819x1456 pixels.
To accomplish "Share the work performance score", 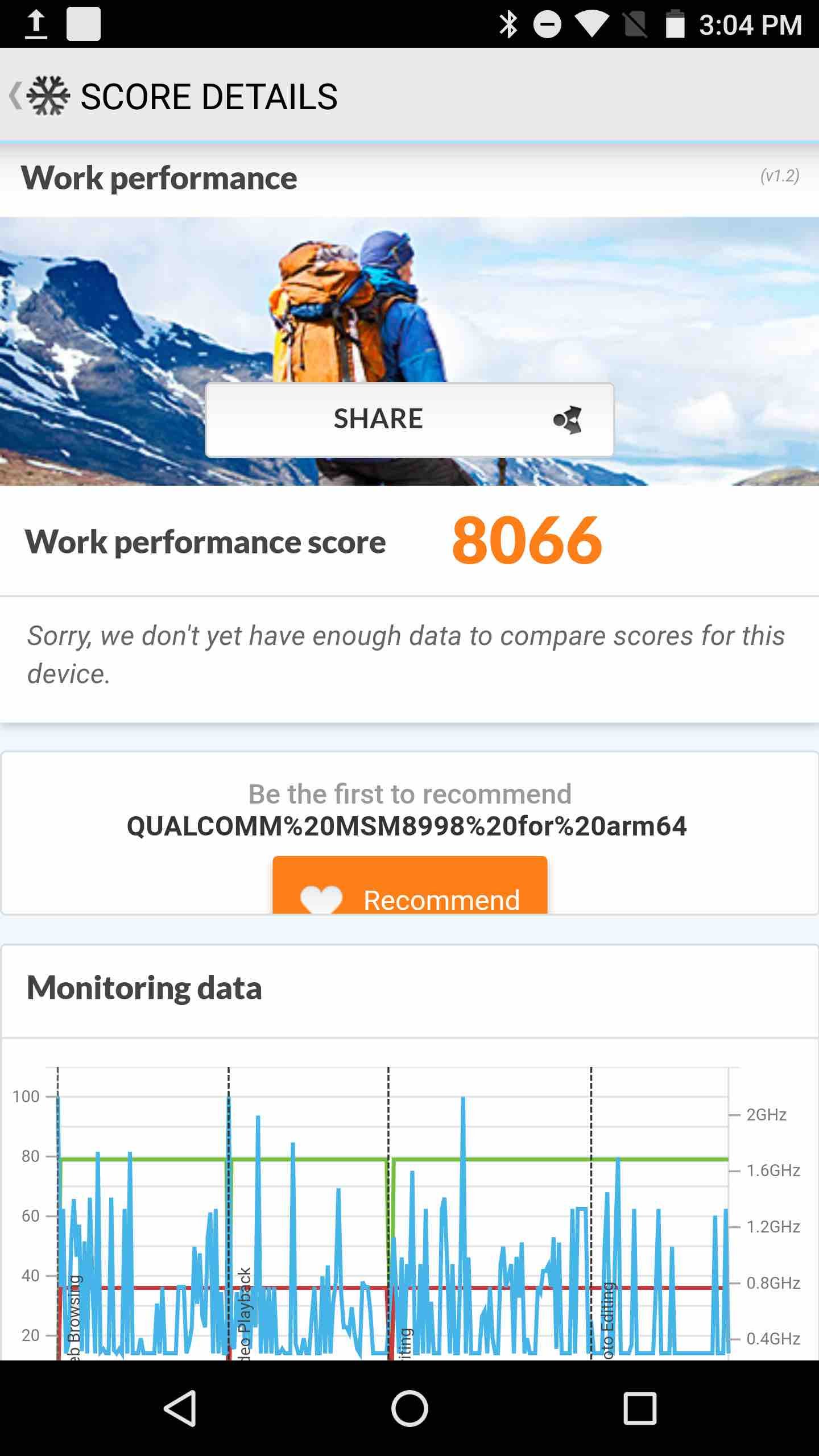I will tap(409, 420).
